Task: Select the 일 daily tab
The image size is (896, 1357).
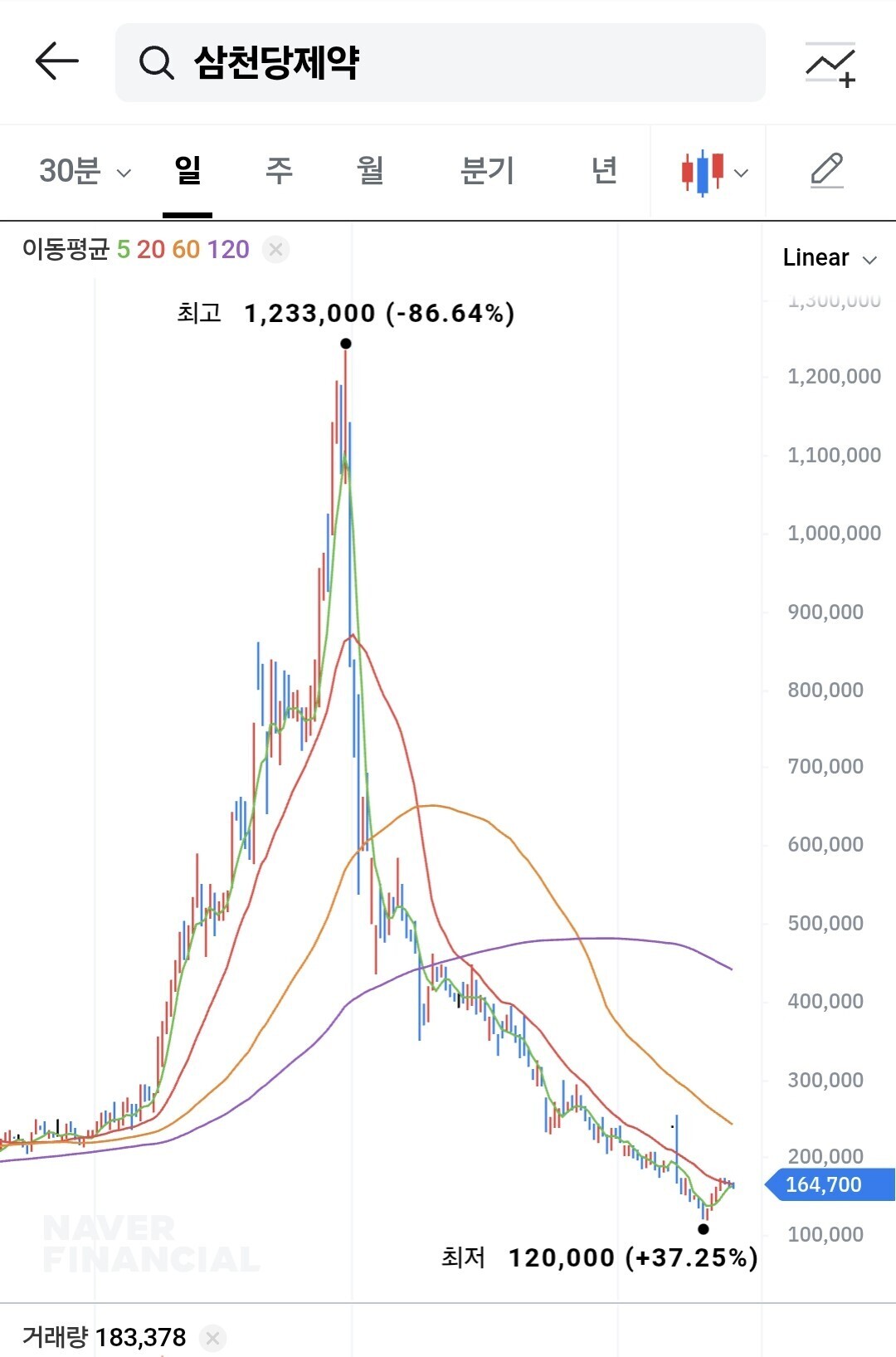Action: pyautogui.click(x=187, y=171)
